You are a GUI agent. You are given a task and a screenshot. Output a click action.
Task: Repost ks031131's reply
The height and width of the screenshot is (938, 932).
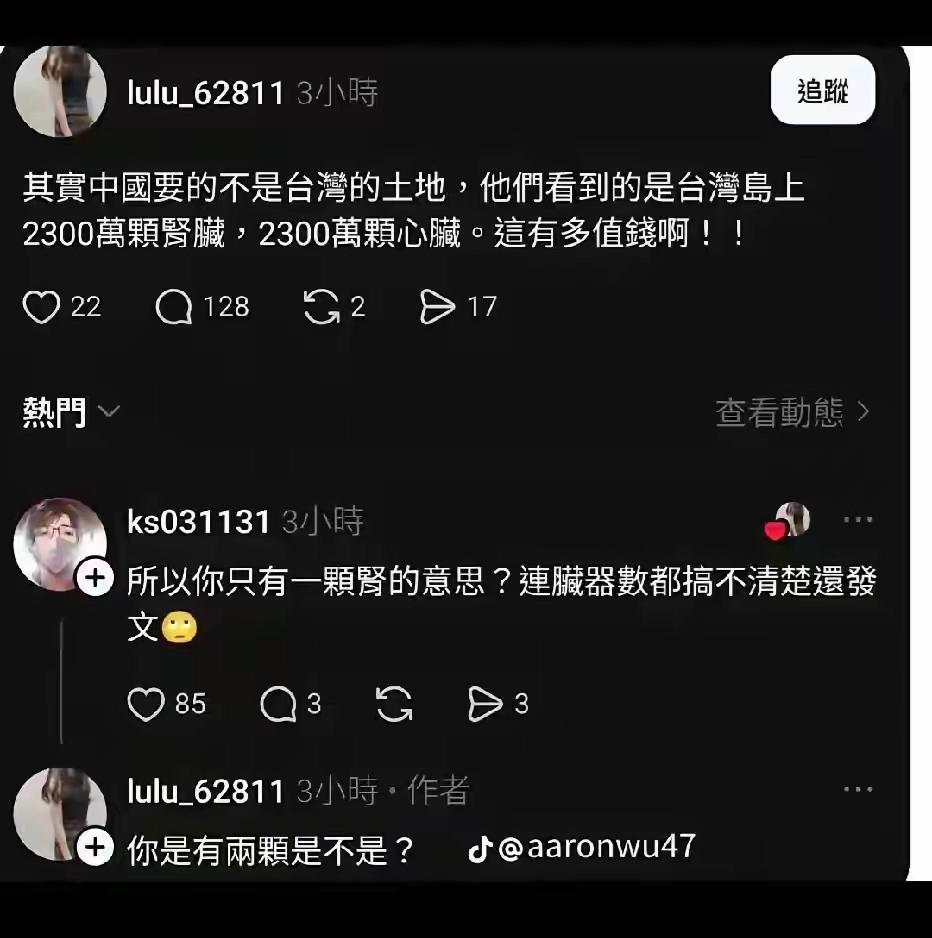(x=392, y=704)
